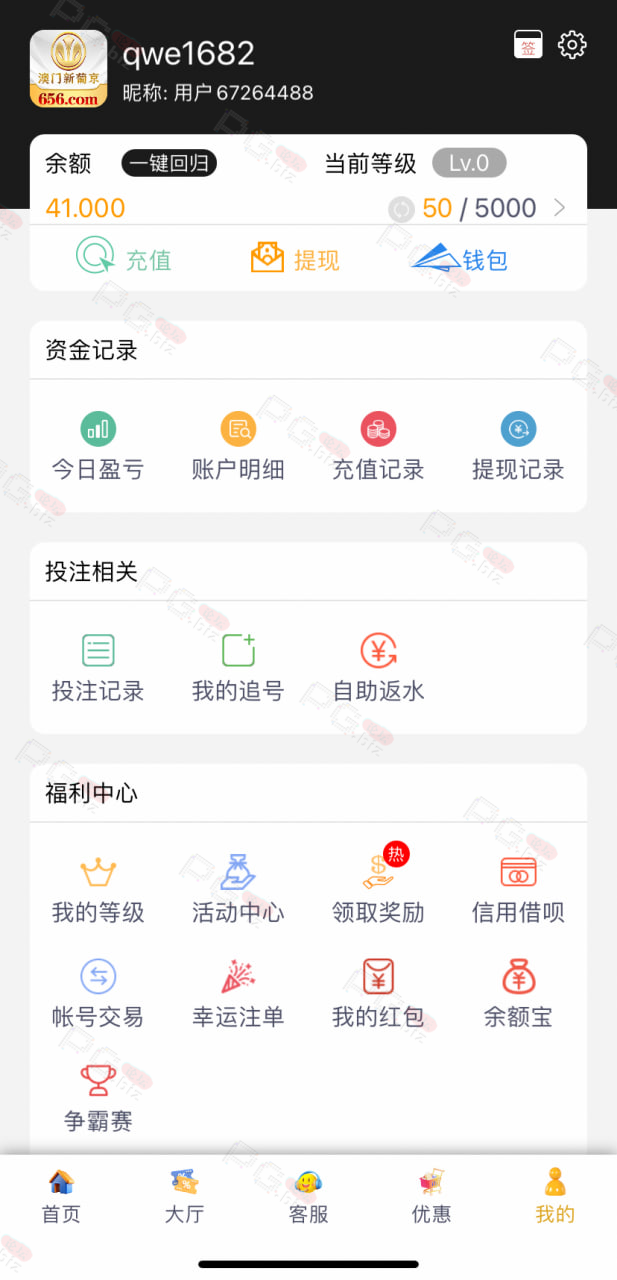
Task: Open 充值记录 recharge records
Action: point(378,447)
